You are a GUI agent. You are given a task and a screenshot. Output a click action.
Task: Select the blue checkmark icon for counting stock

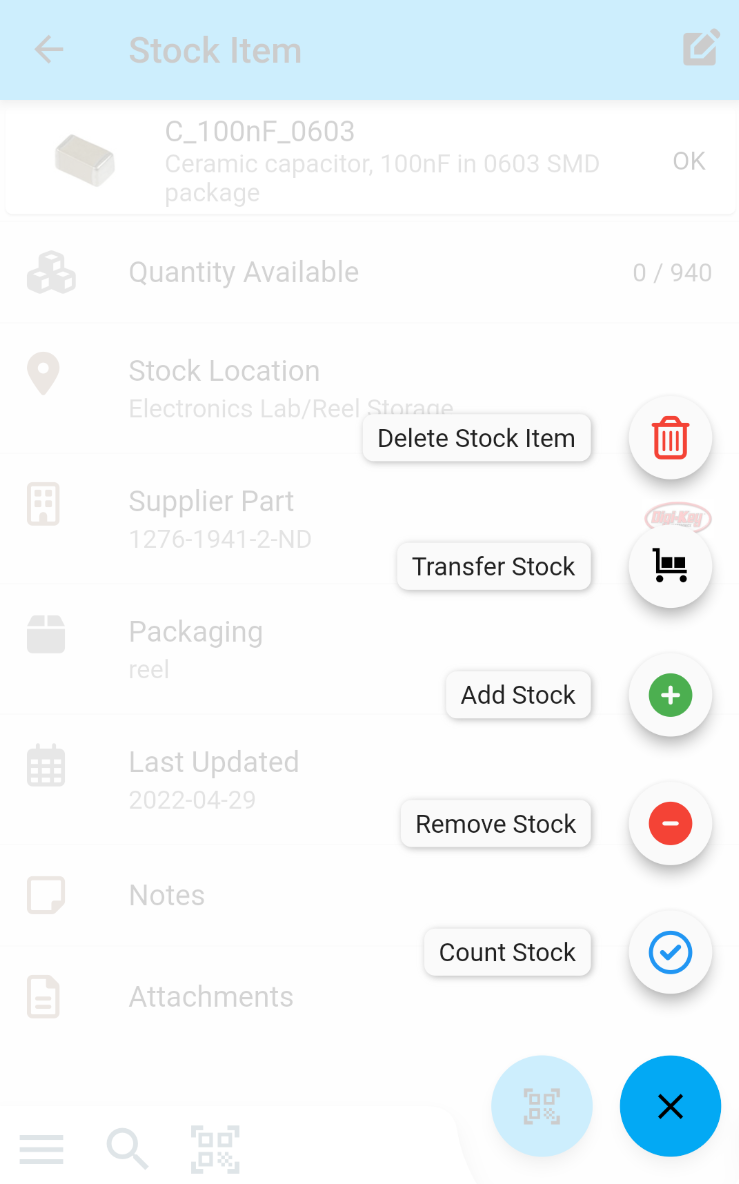click(x=670, y=952)
